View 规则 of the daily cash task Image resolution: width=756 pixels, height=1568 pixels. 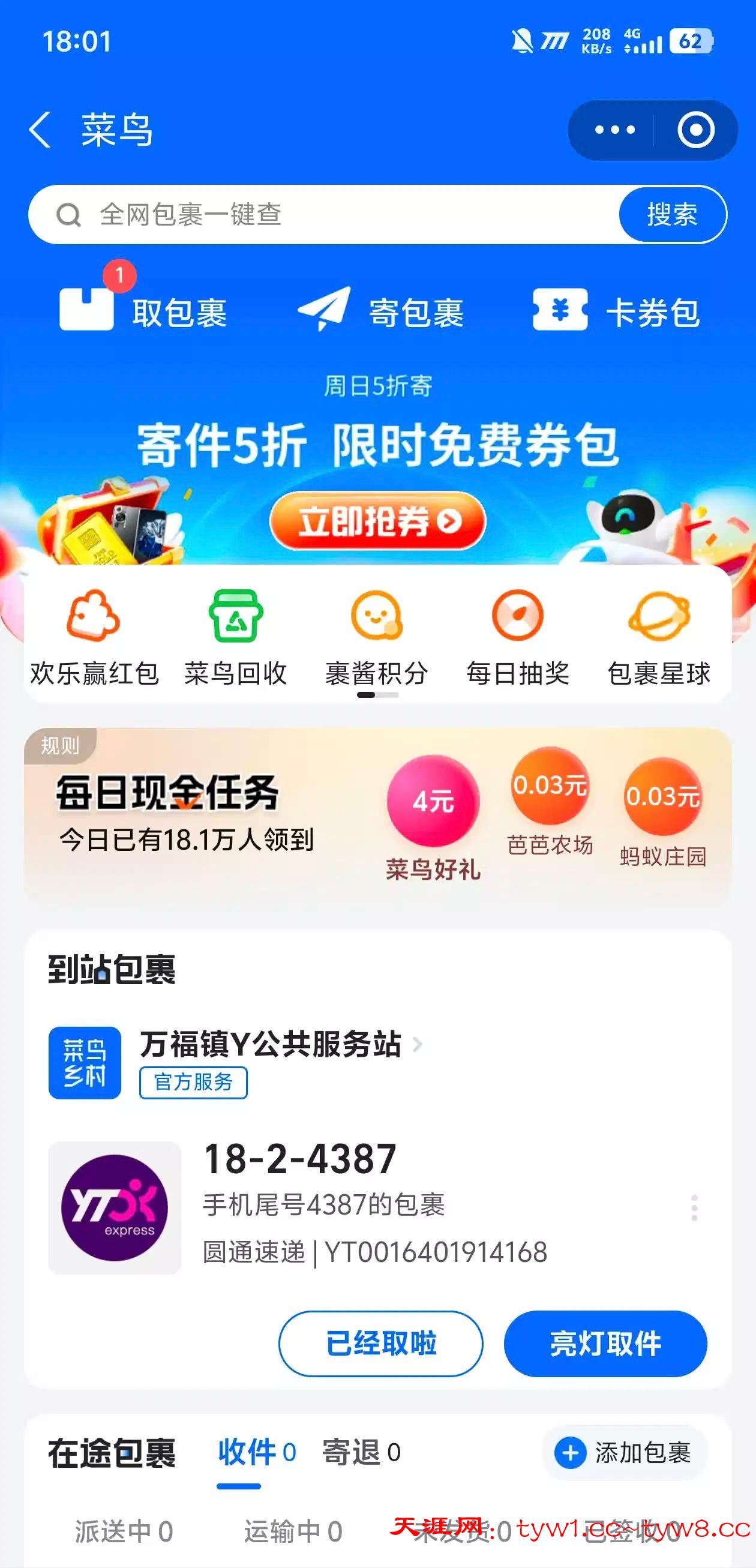point(59,745)
